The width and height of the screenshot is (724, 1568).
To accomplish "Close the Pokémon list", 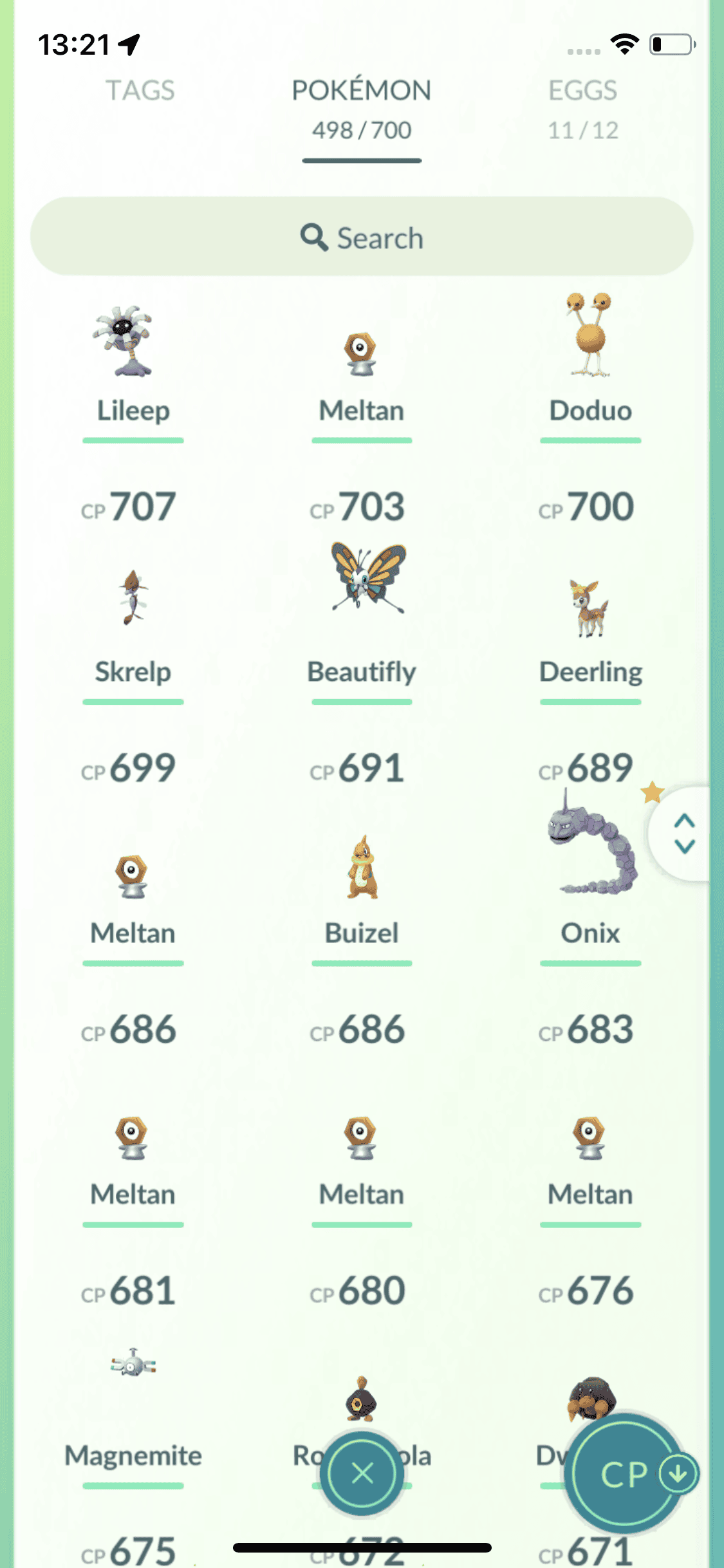I will pyautogui.click(x=362, y=1473).
